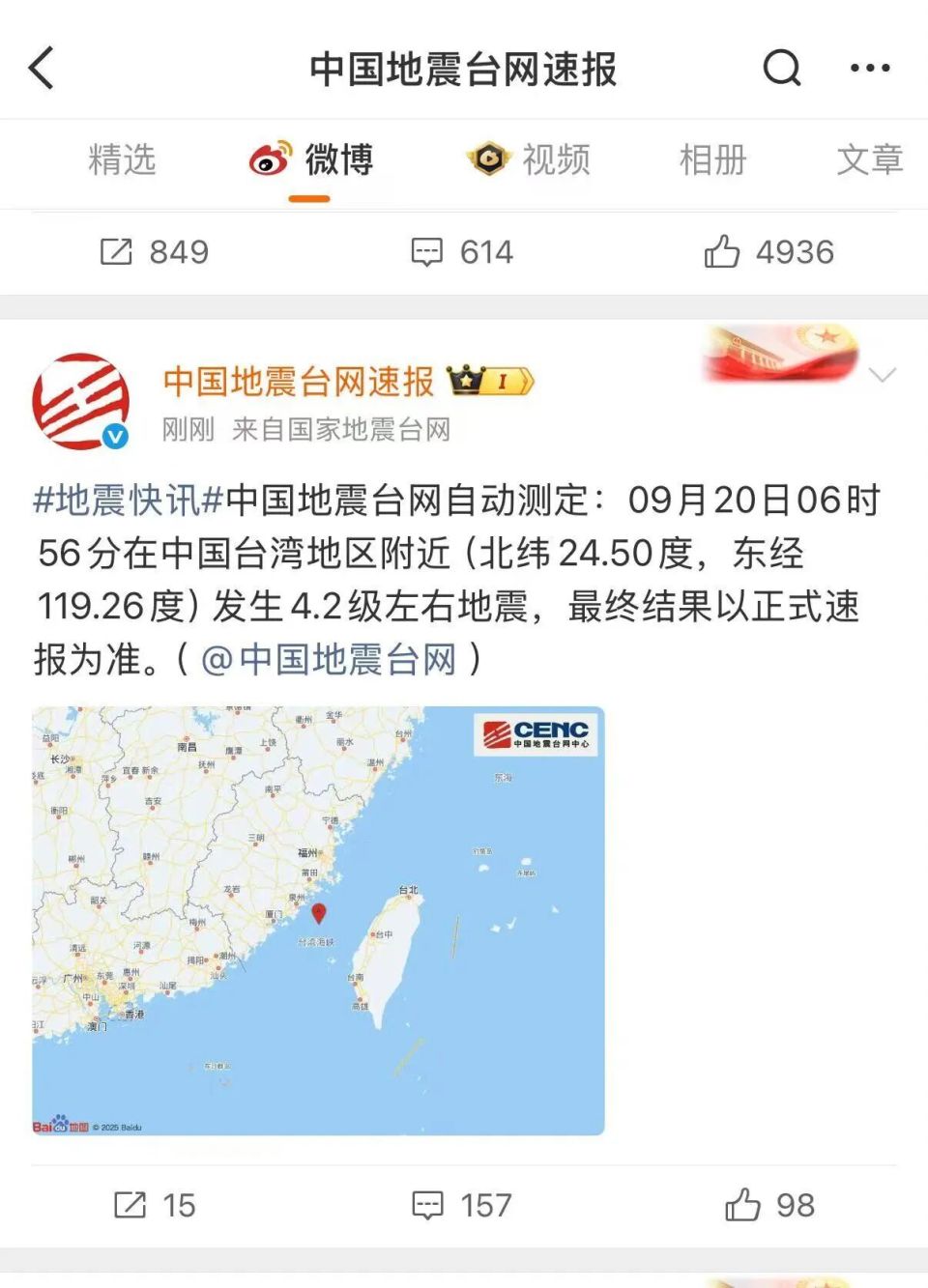Repost the post with 849 shares
Screen dimensions: 928x1288
[x=155, y=252]
